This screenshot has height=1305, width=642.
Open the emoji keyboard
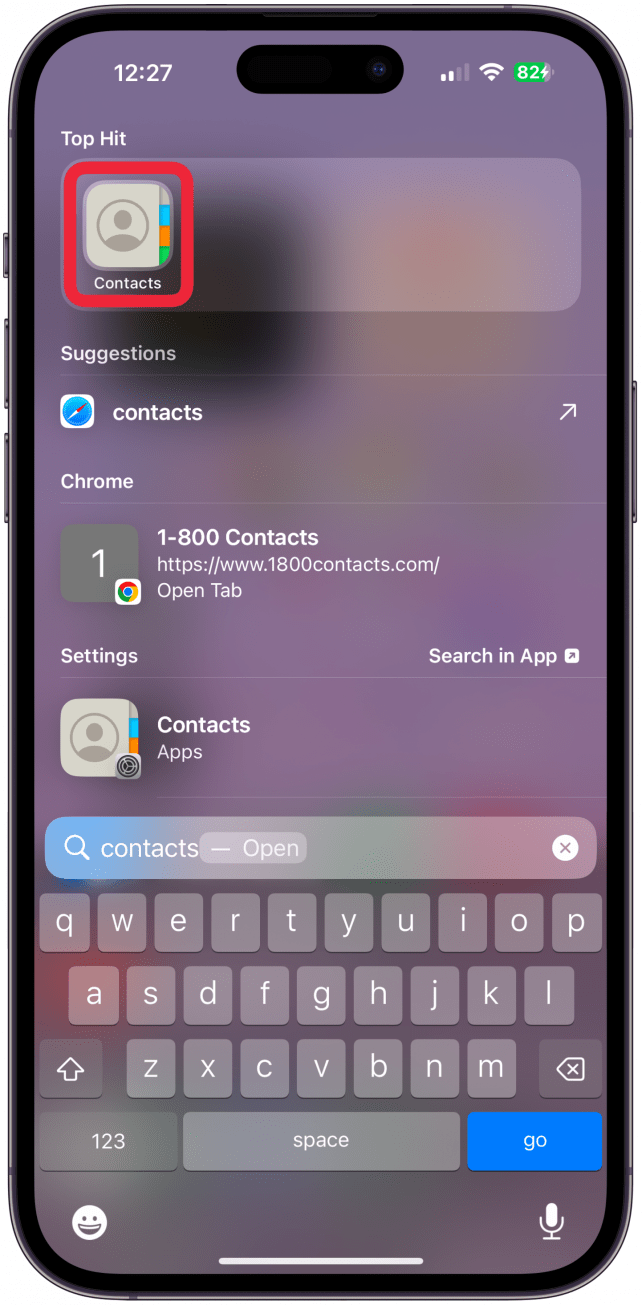coord(90,1221)
